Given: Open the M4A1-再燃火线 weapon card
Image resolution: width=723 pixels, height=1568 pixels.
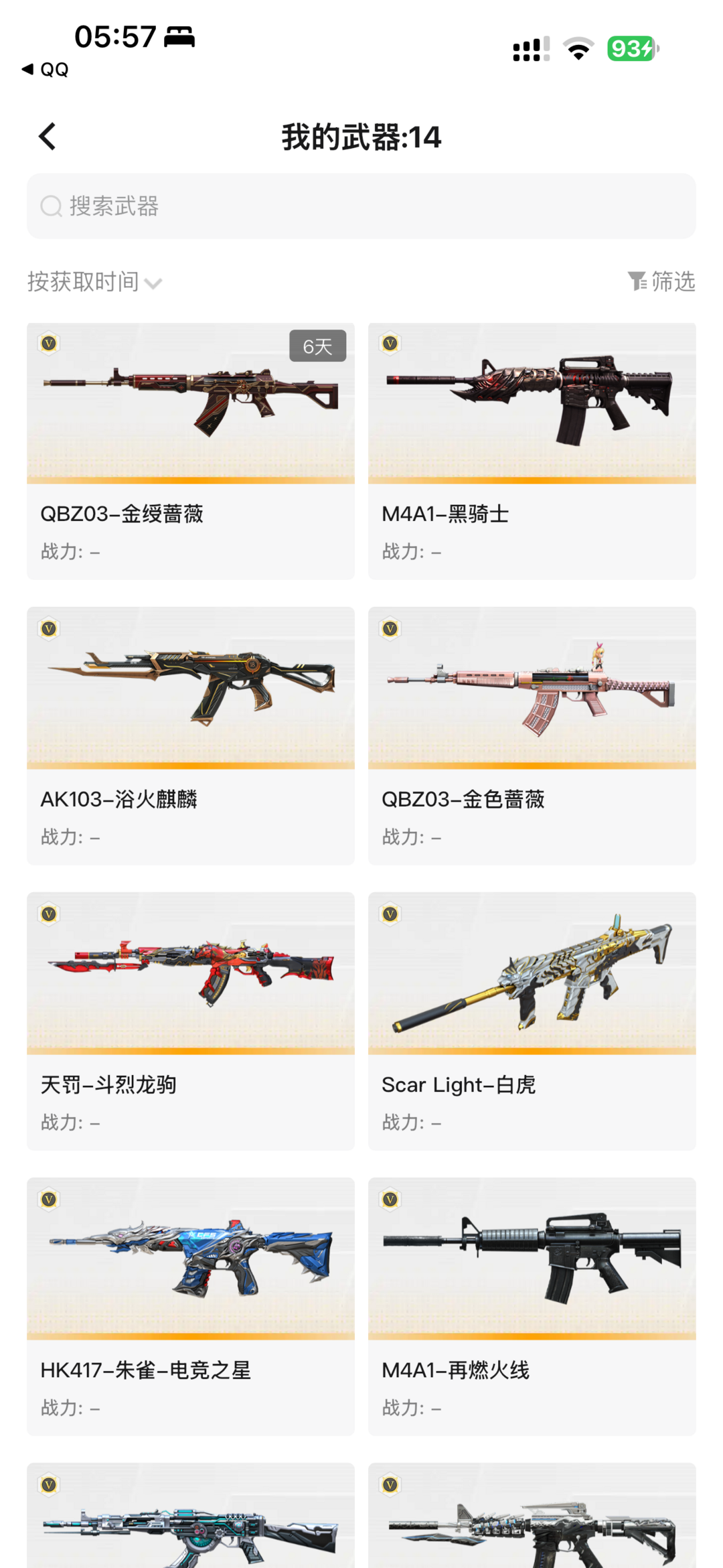Looking at the screenshot, I should point(532,1307).
